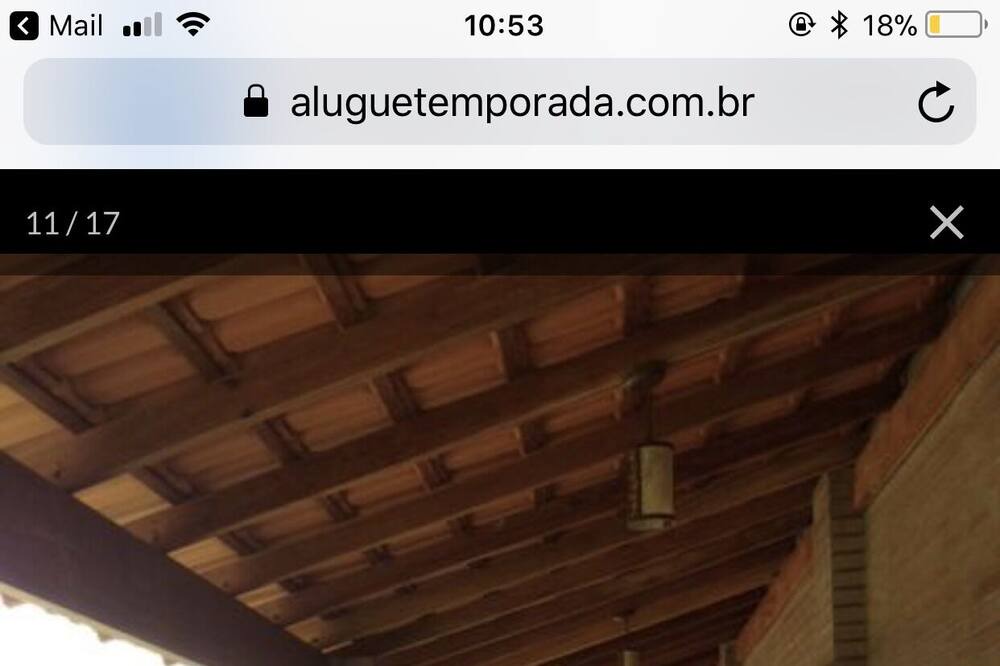Tap the aluguetemporada.com.br address bar
Screen dimensions: 1000x666
(500, 102)
